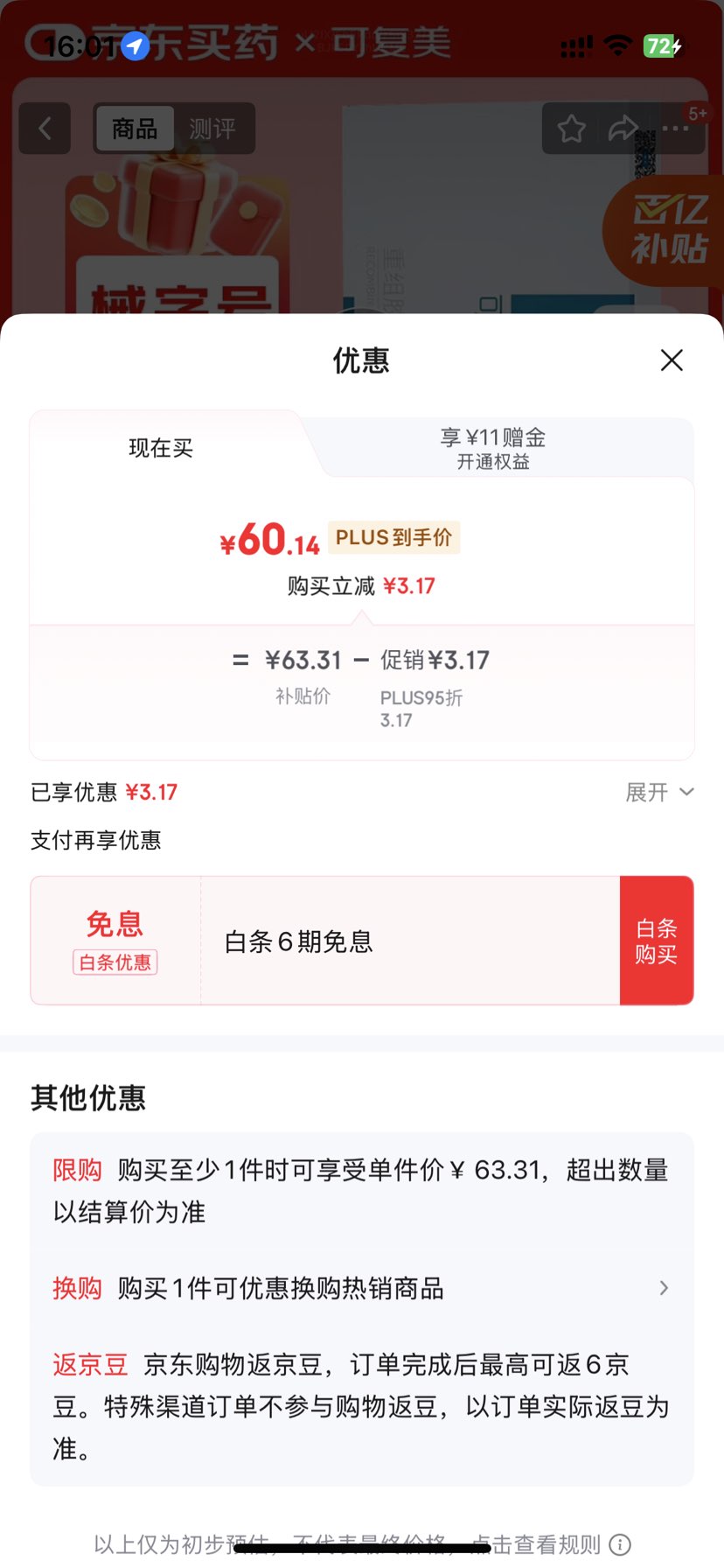Screen dimensions: 724x1568
Task: Open 换购 details via the chevron
Action: [664, 1288]
